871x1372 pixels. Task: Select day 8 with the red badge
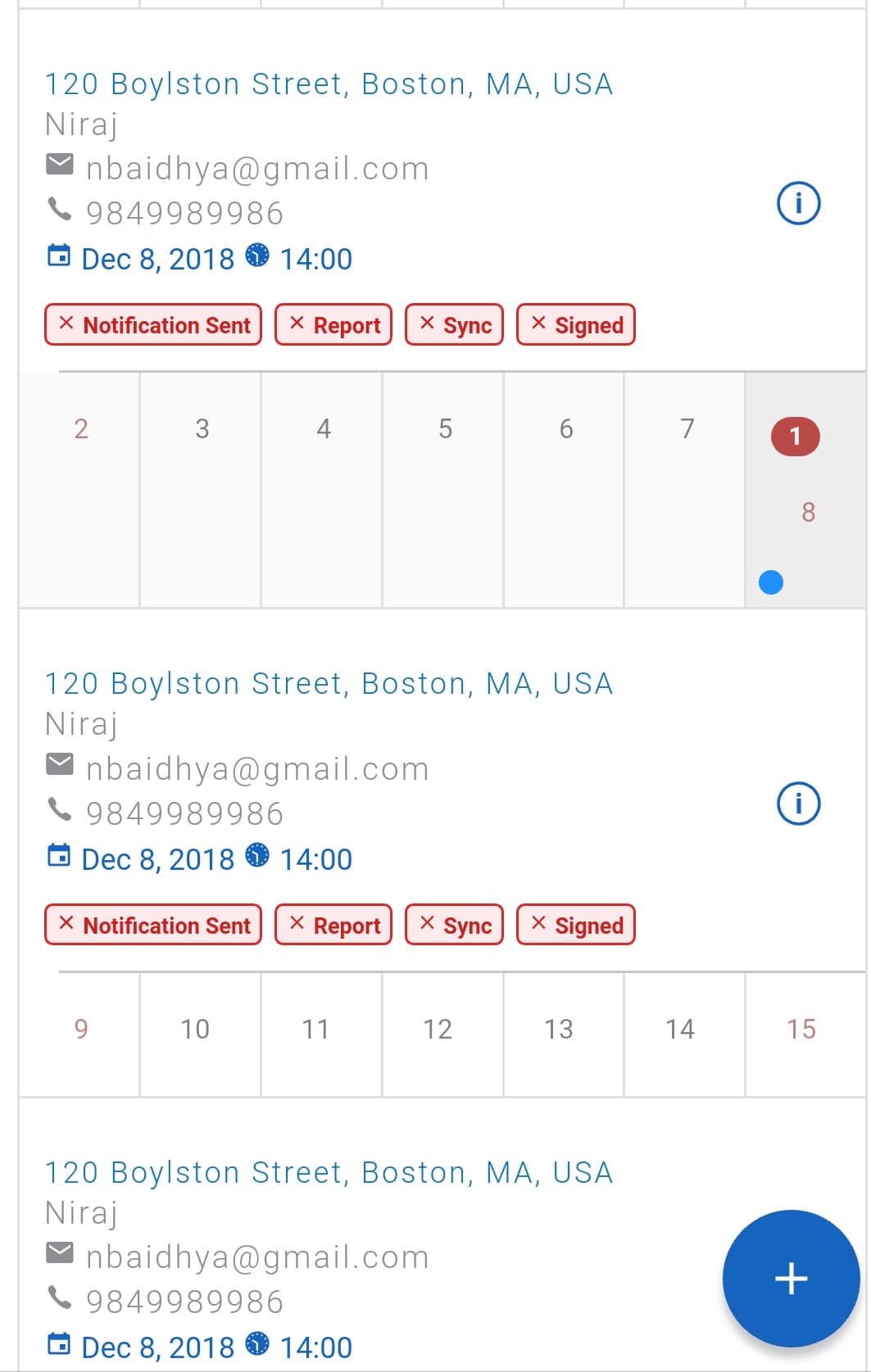pos(806,490)
